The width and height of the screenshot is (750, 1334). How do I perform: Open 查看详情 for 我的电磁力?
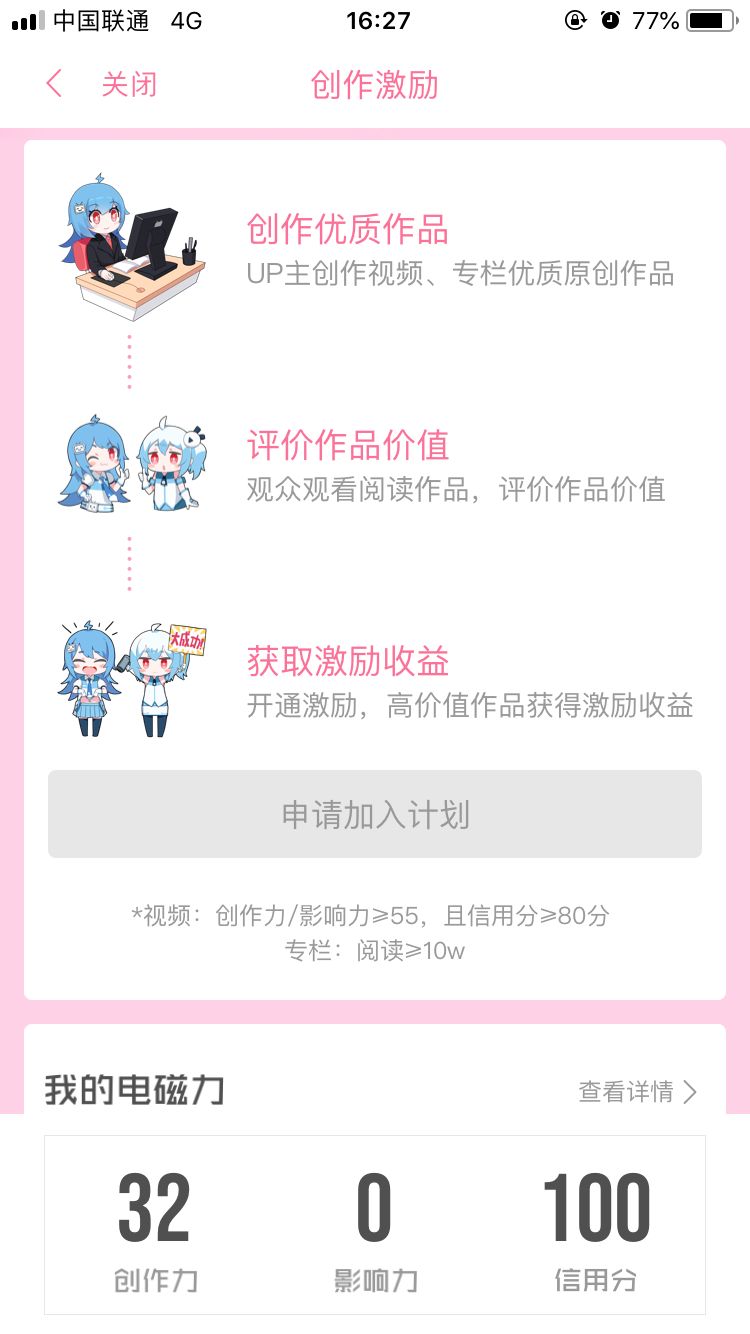point(637,1091)
